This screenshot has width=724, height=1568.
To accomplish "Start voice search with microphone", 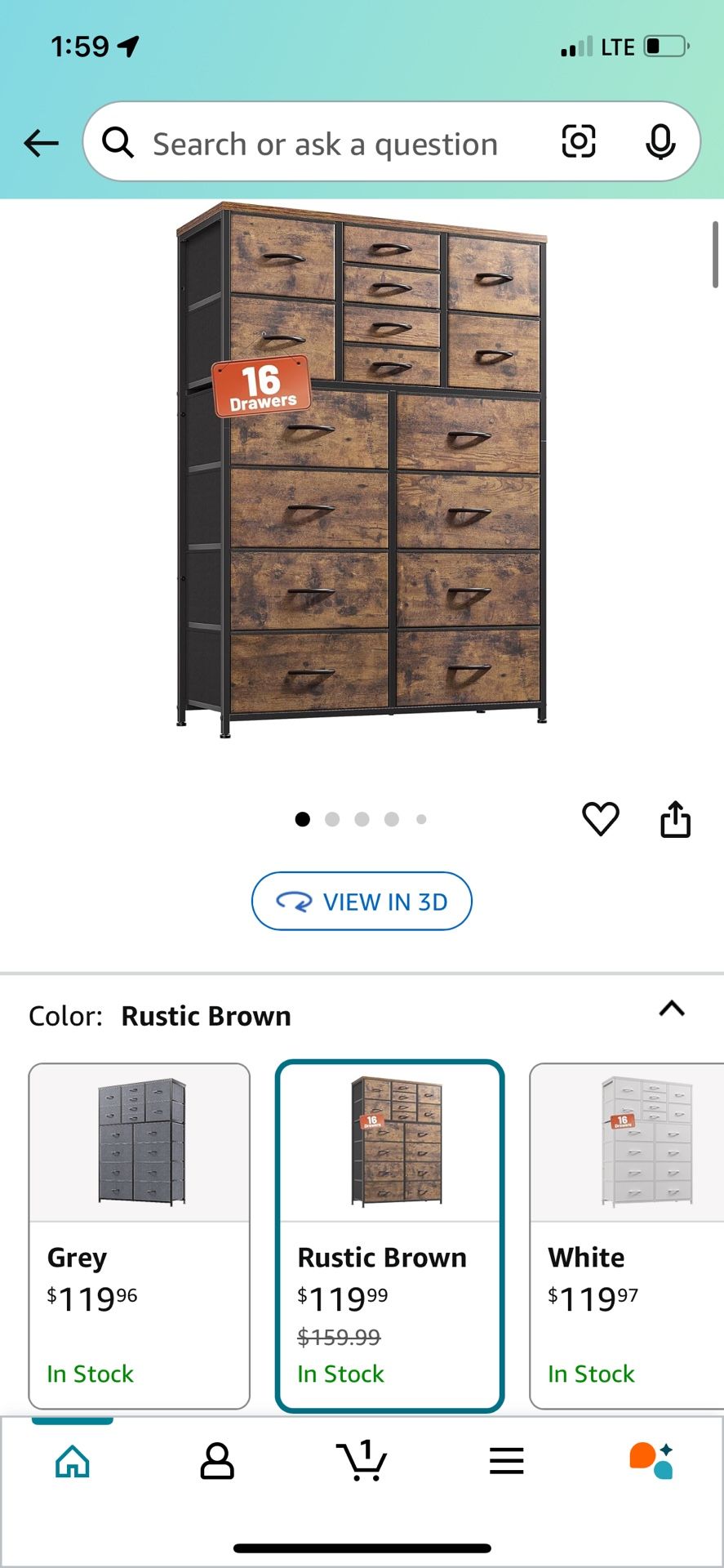I will [660, 142].
